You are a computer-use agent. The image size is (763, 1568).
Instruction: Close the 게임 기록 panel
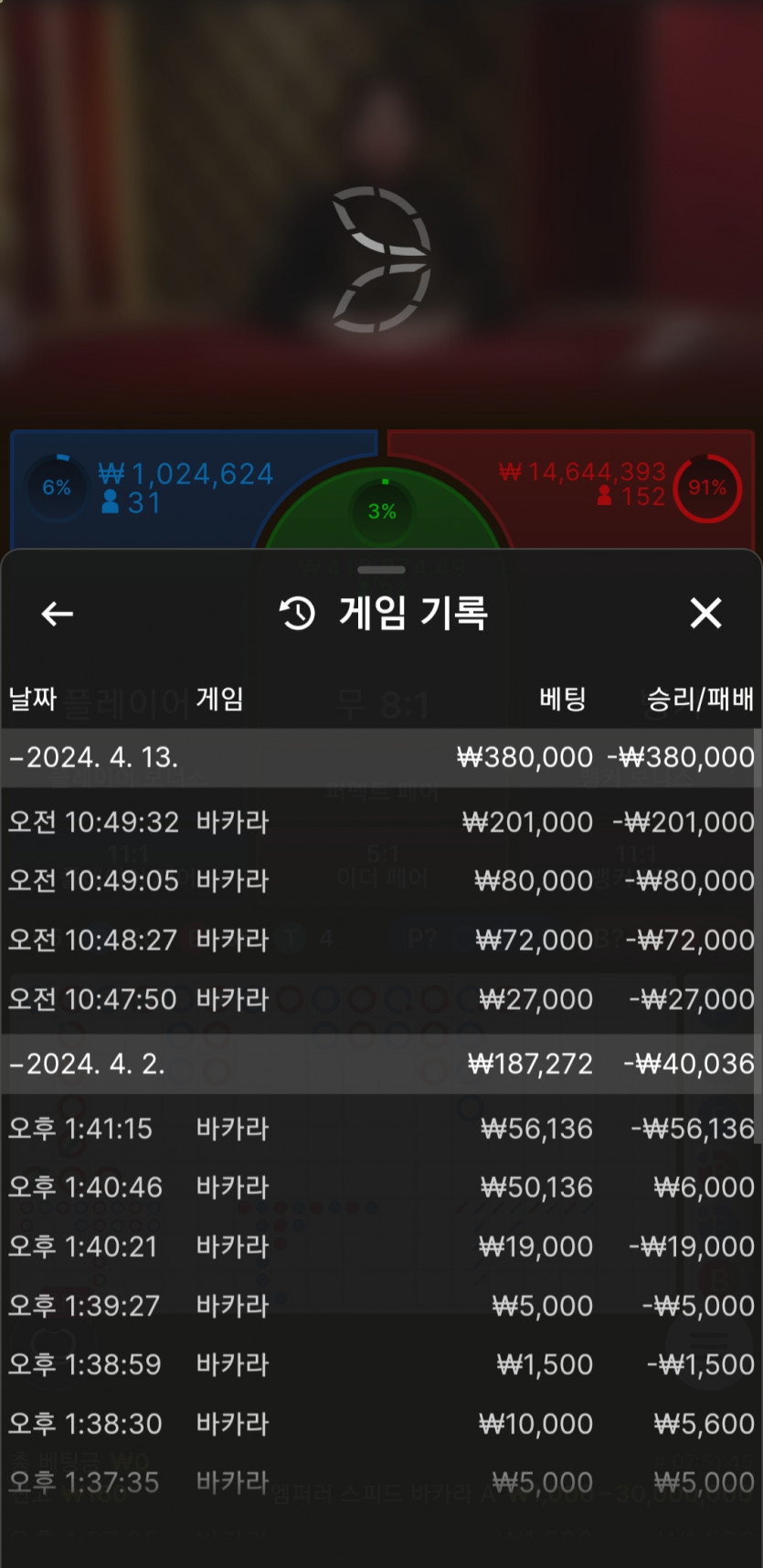705,614
